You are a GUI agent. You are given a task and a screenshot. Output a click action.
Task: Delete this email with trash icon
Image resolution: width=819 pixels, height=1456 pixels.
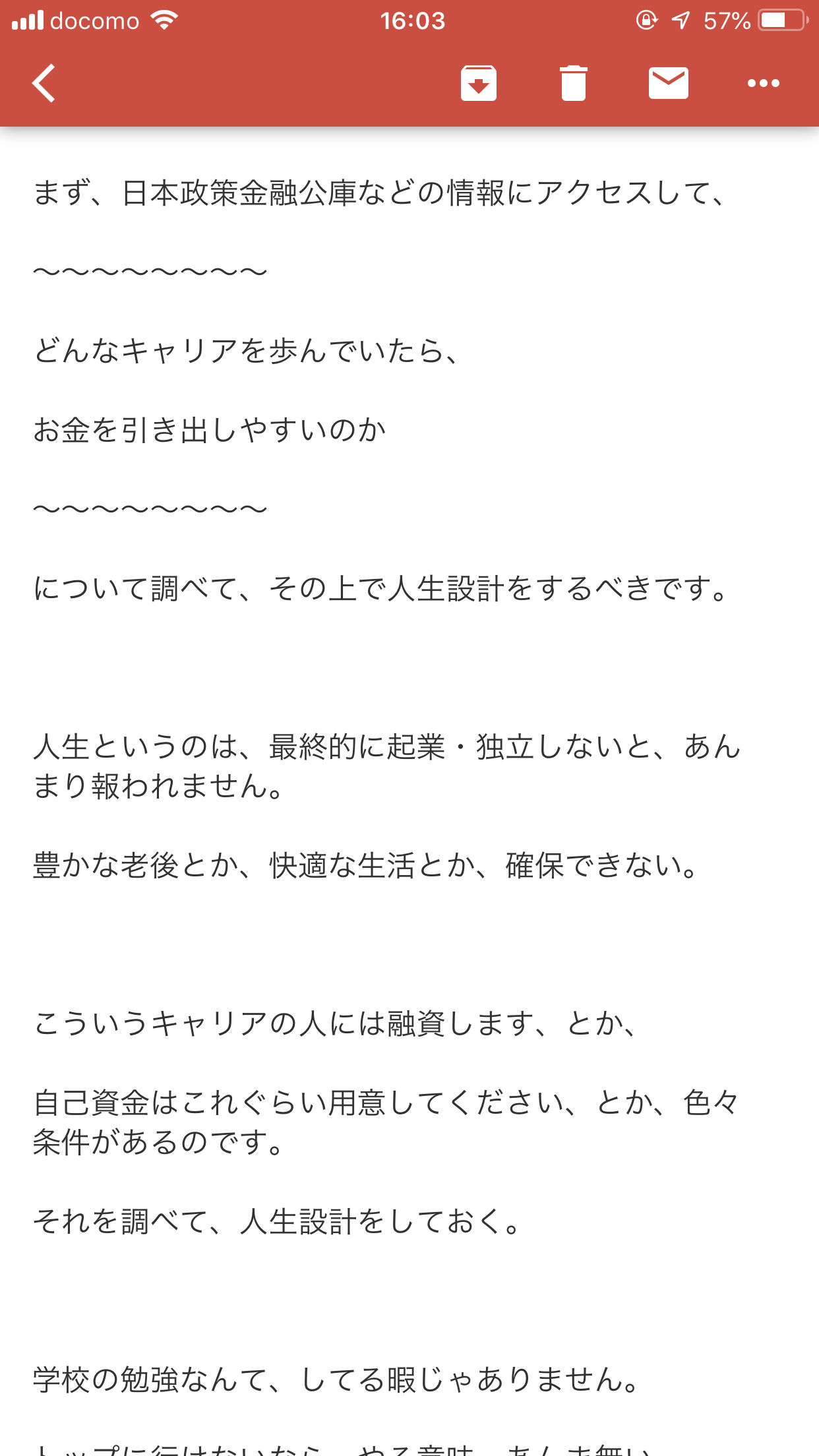573,83
